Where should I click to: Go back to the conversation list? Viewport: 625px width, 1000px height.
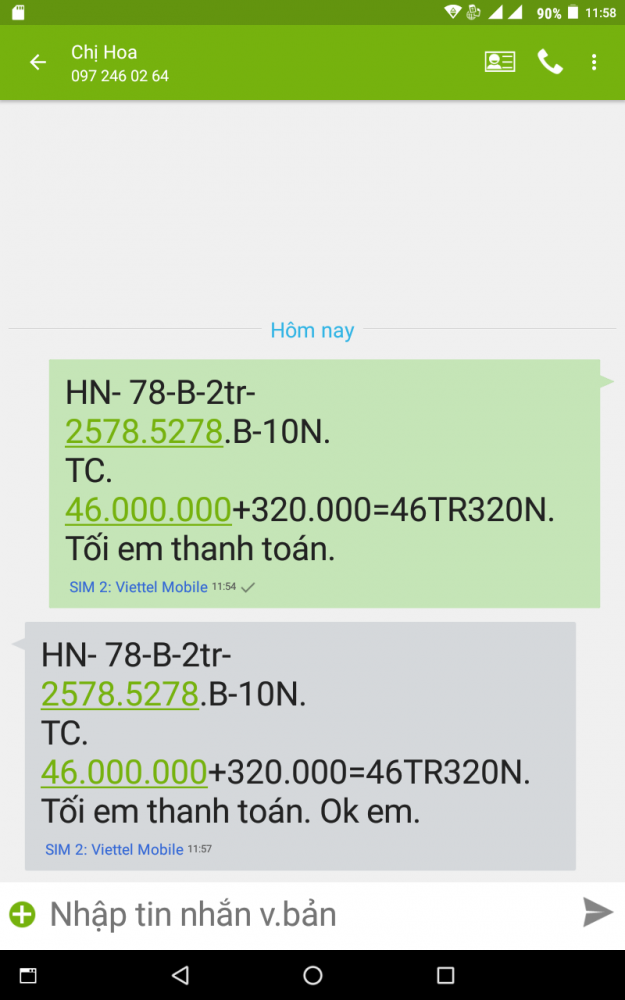coord(38,62)
